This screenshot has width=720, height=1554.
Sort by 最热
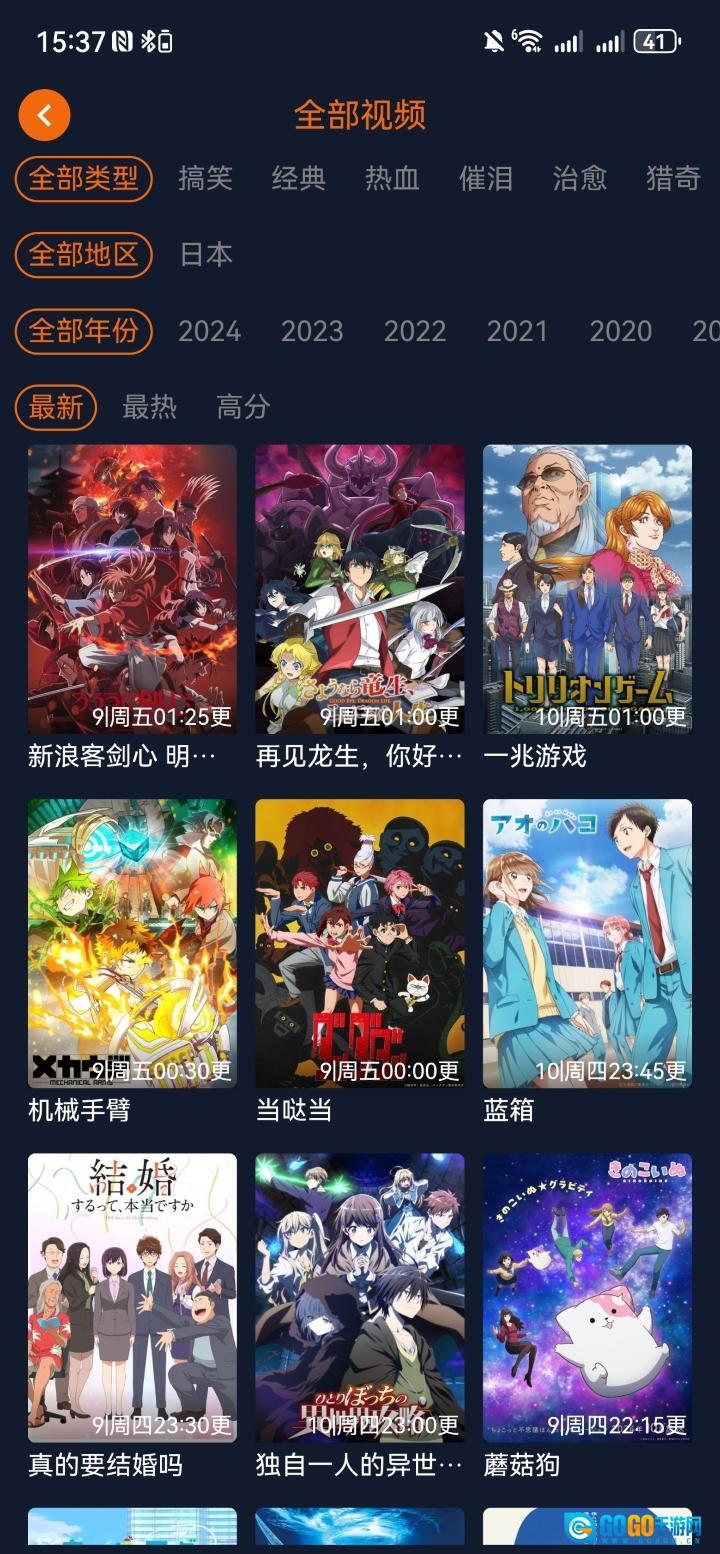(149, 407)
